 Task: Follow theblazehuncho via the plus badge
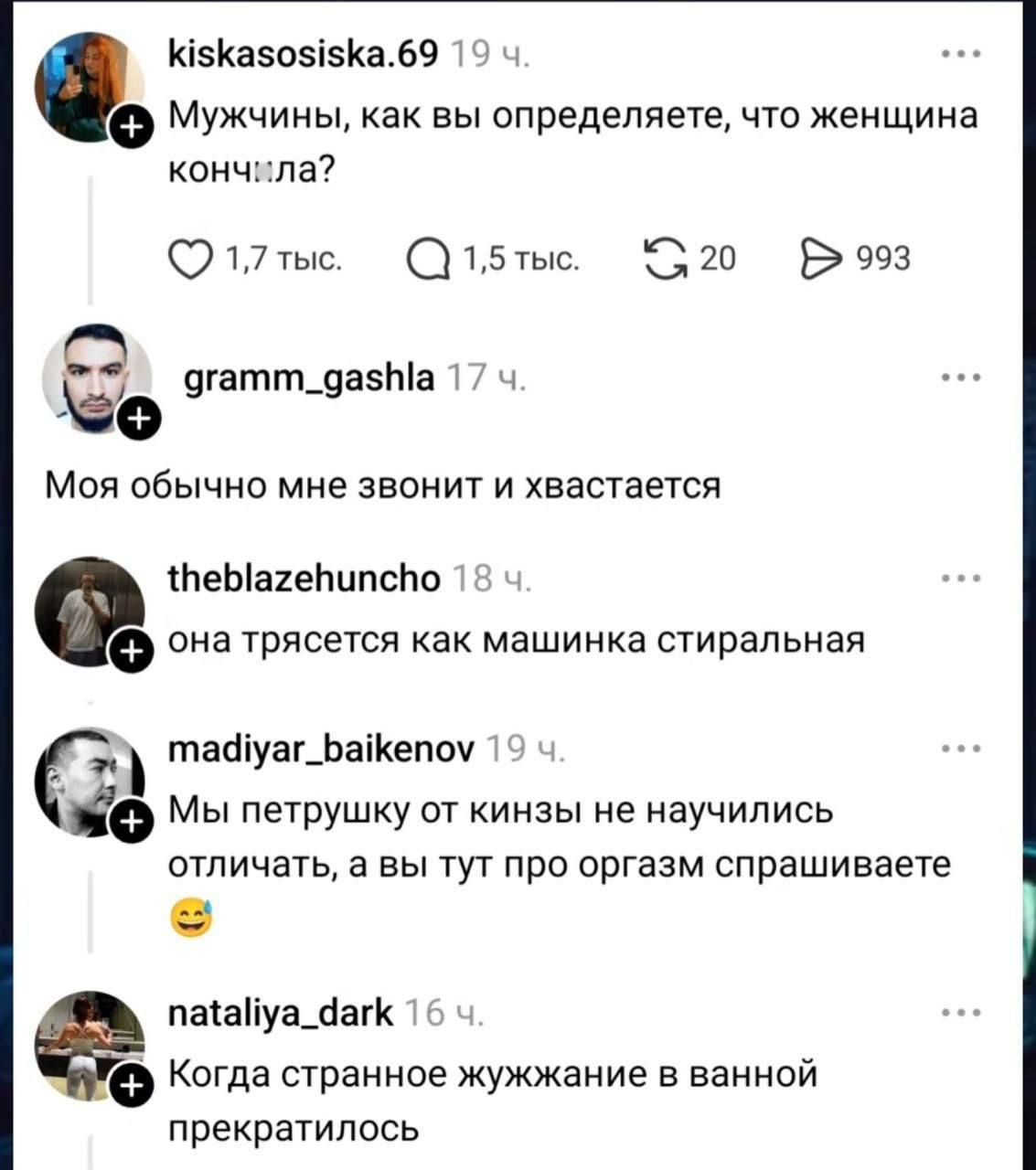coord(134,651)
